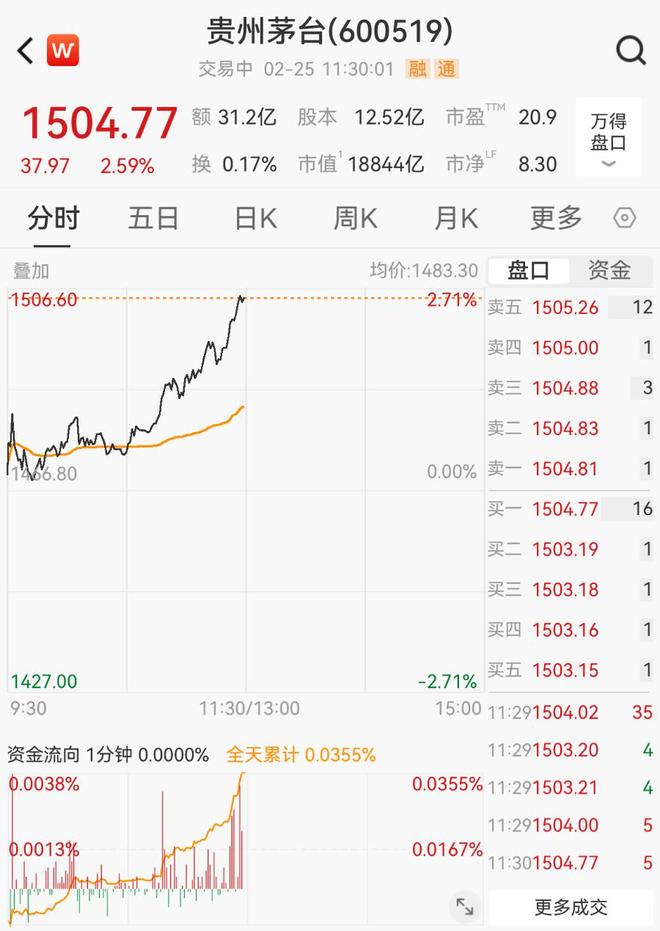Open the red W Wind logo button

click(63, 49)
